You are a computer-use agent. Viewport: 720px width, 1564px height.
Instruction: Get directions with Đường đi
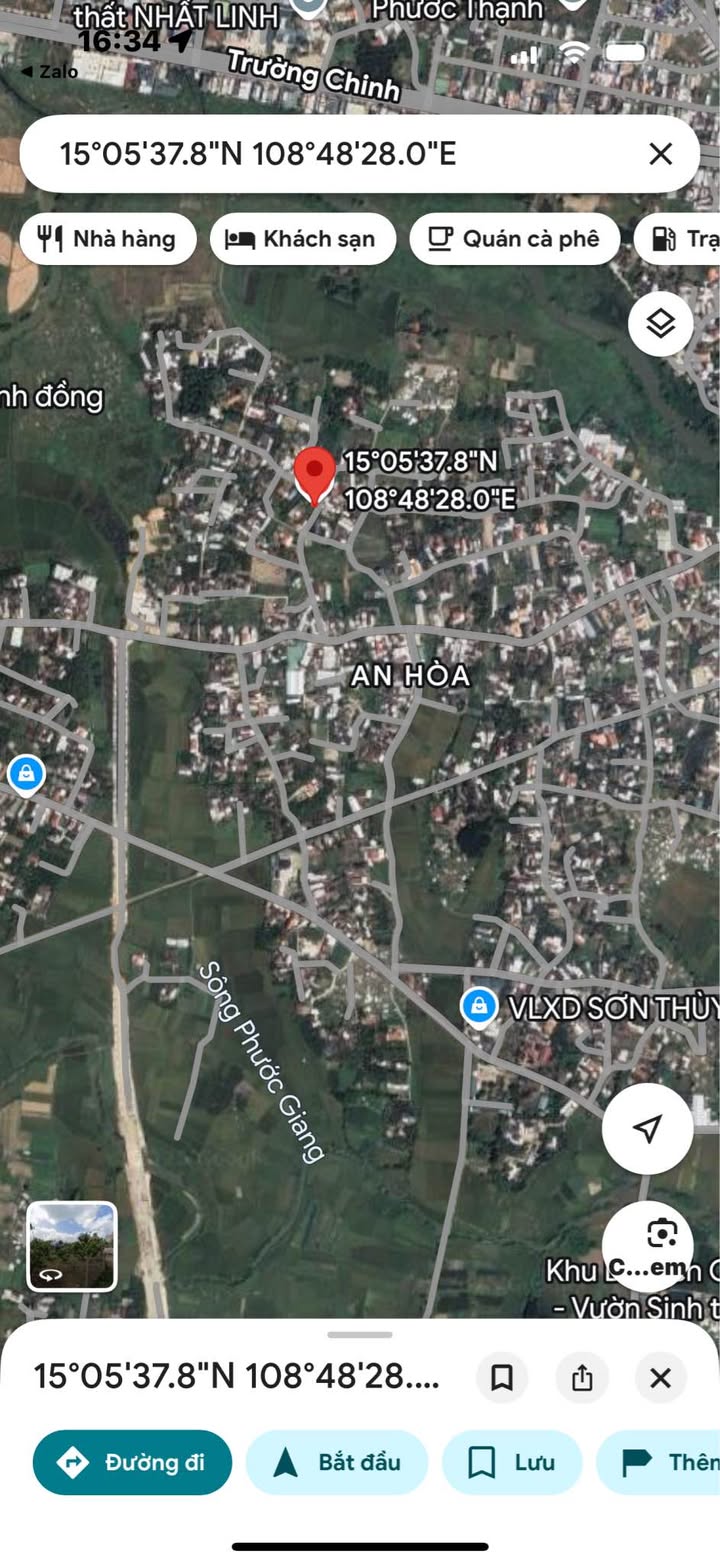coord(132,1462)
